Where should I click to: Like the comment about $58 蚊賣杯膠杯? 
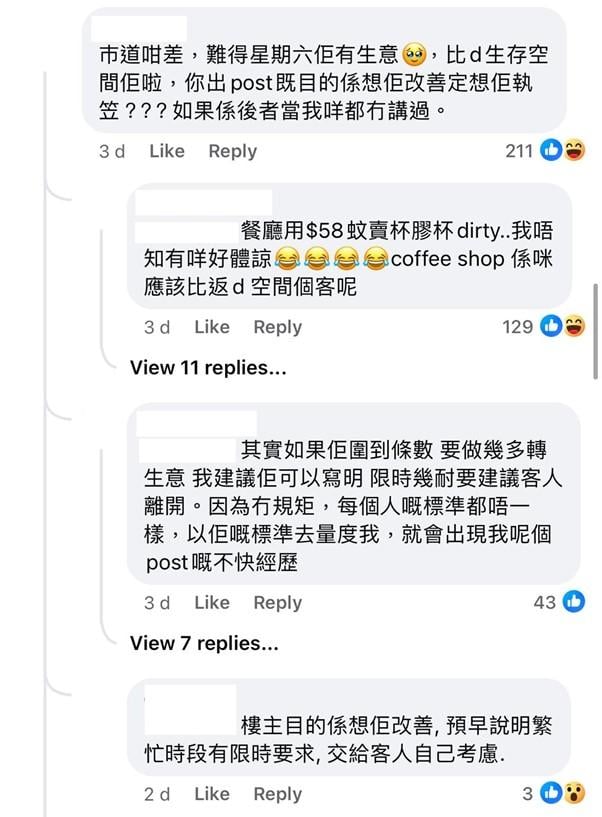[x=212, y=327]
